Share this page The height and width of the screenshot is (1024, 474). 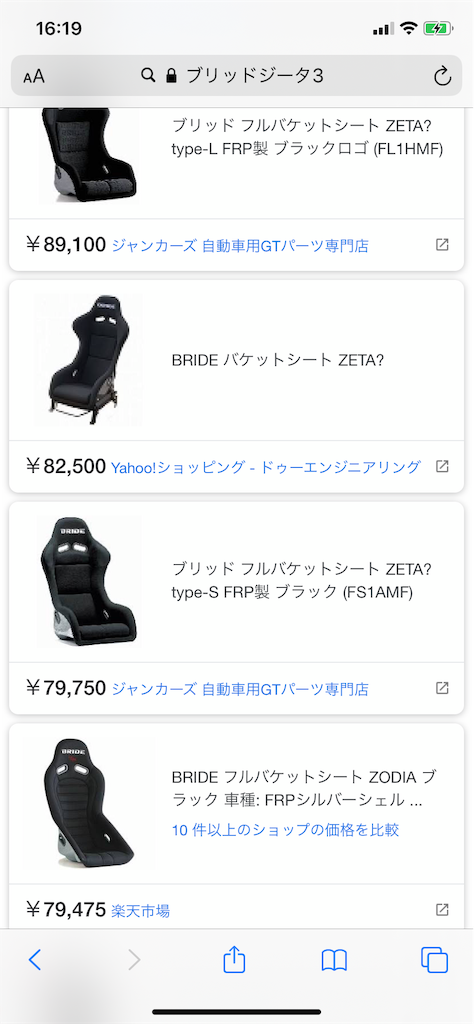(234, 959)
